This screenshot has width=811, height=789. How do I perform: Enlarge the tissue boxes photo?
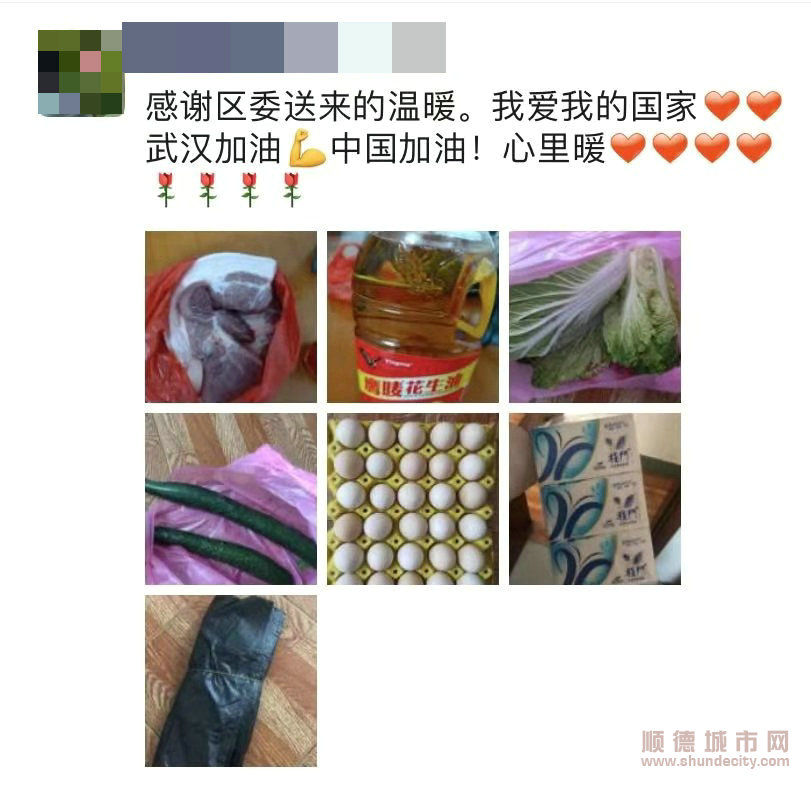(x=594, y=499)
